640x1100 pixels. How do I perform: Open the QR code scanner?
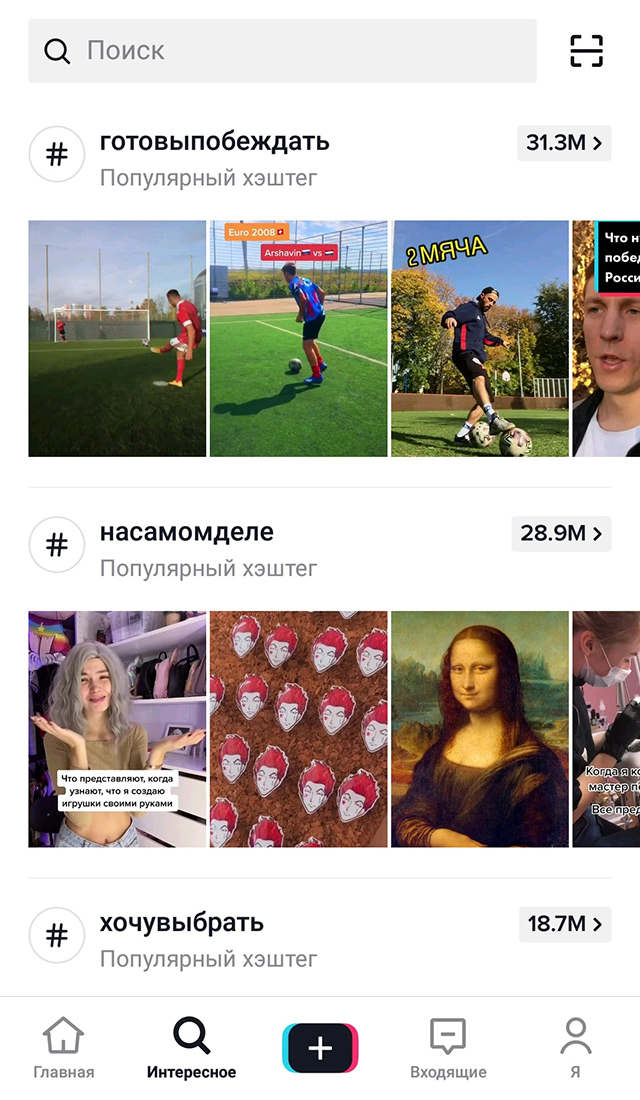coord(587,51)
